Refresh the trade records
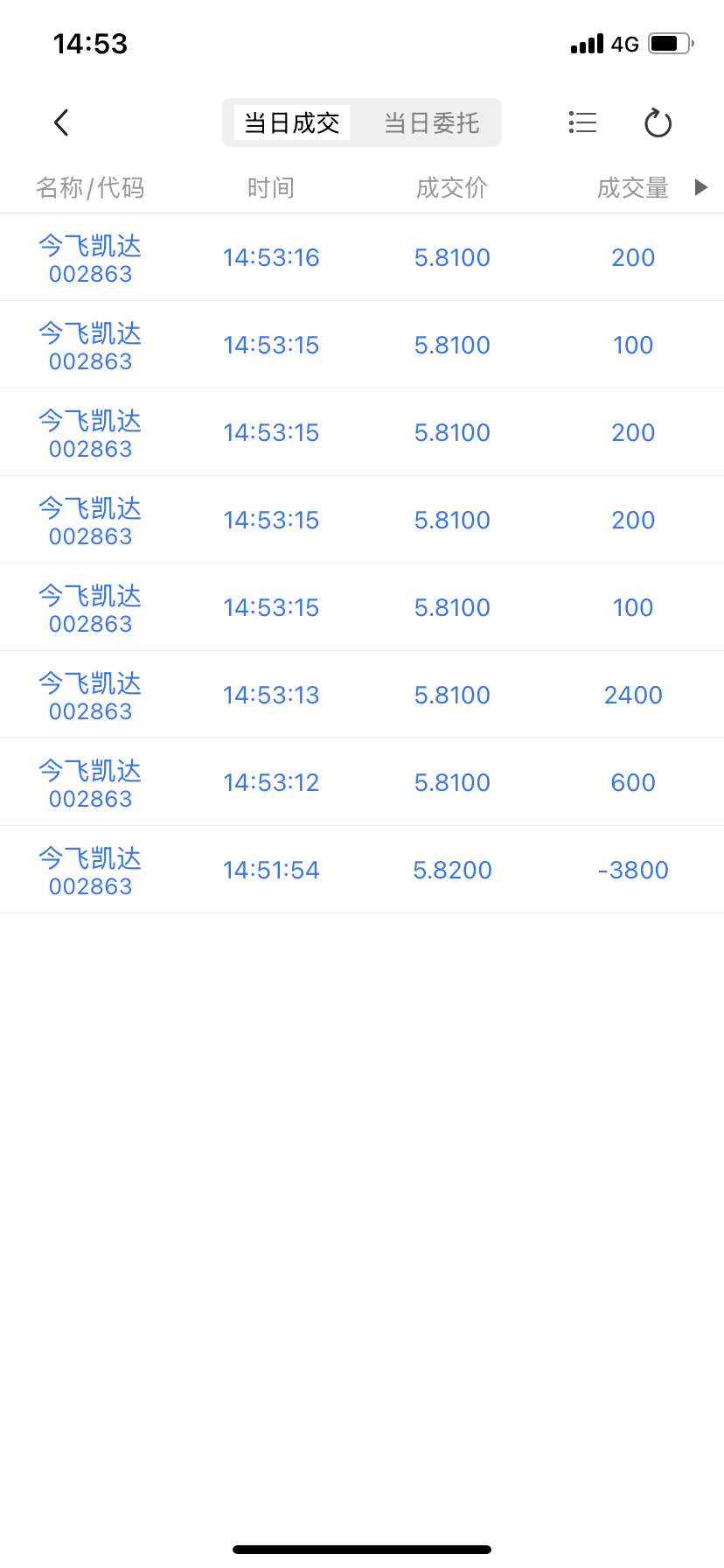 [x=658, y=122]
